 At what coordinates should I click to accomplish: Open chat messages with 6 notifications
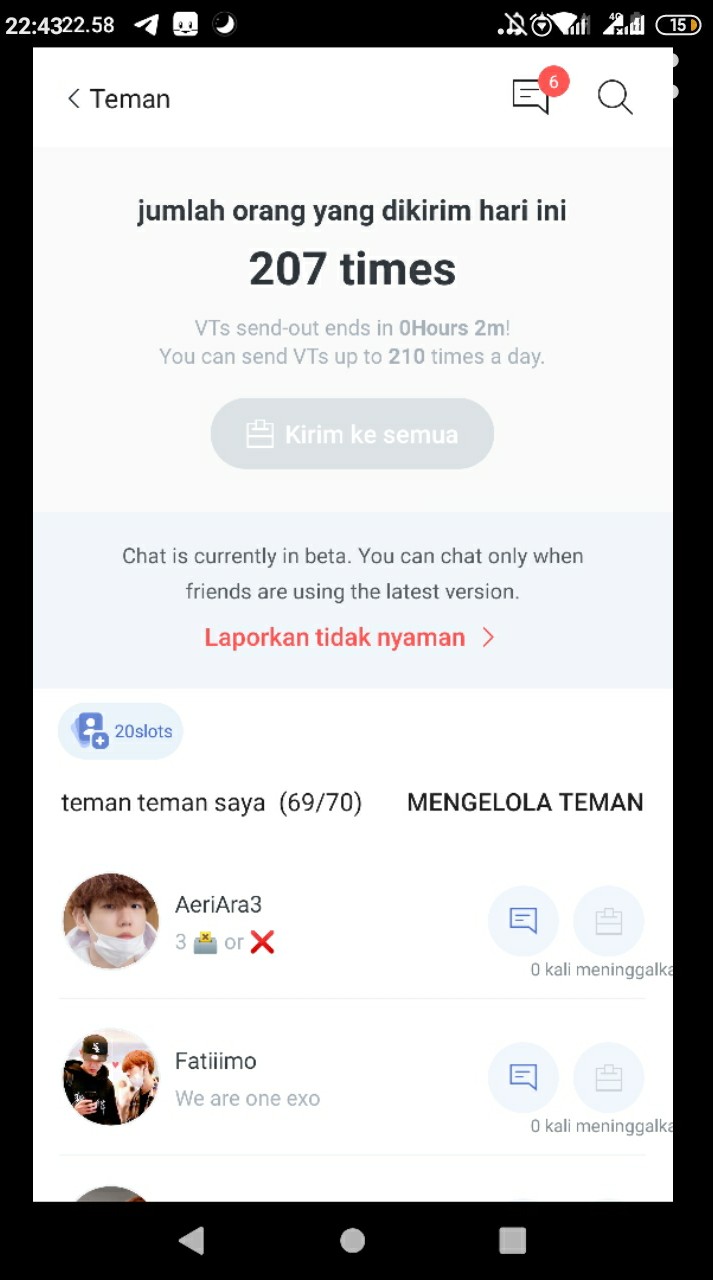531,96
